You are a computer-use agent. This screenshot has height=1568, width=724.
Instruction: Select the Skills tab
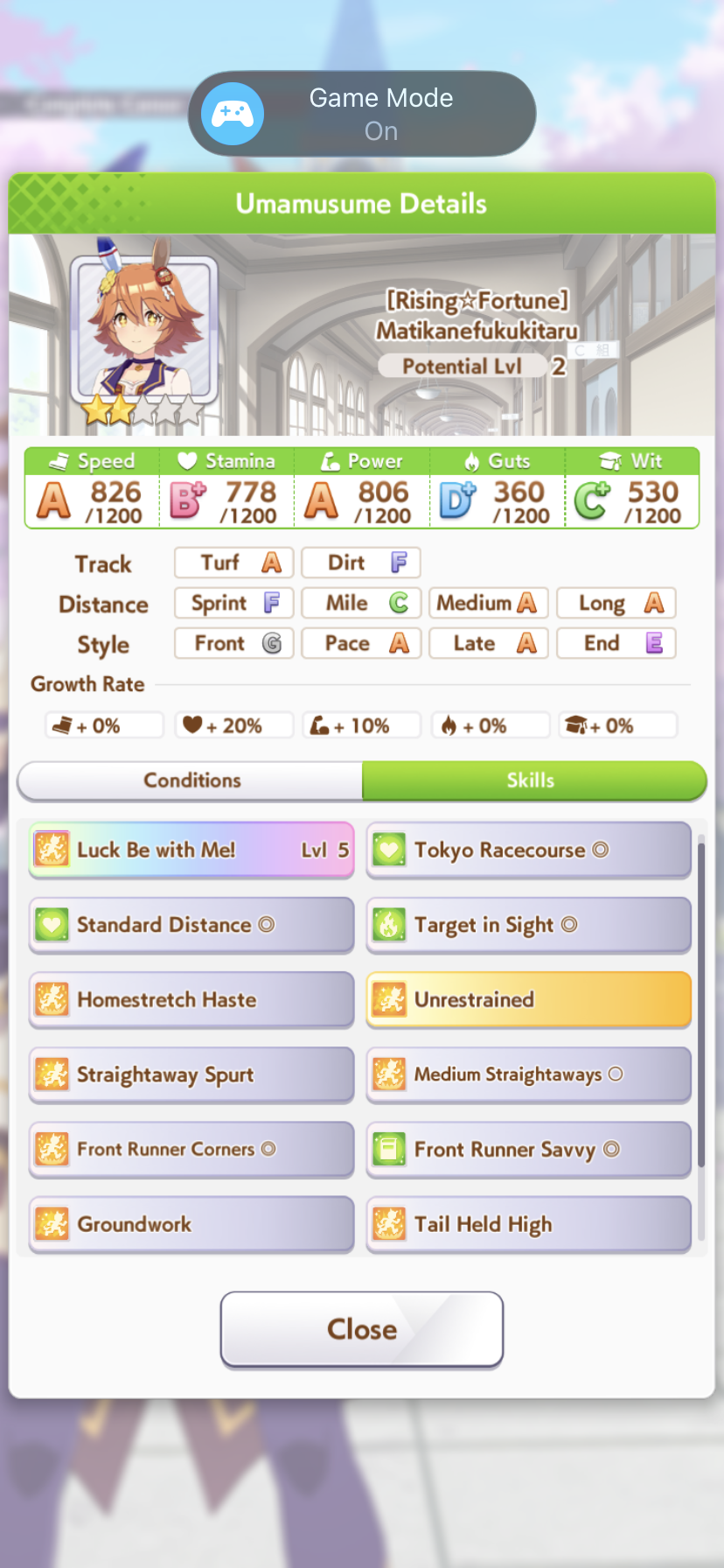coord(533,780)
